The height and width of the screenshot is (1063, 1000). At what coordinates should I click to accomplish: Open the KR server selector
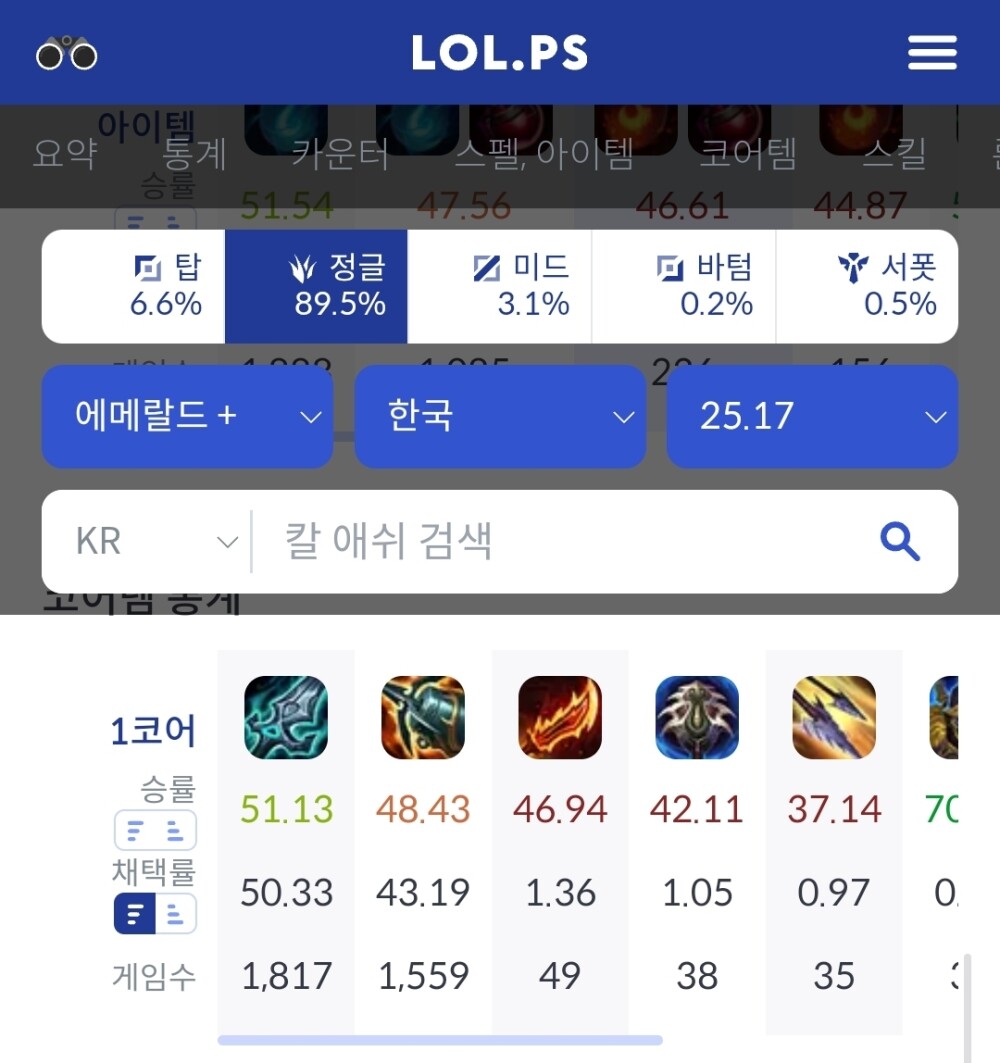[x=150, y=542]
